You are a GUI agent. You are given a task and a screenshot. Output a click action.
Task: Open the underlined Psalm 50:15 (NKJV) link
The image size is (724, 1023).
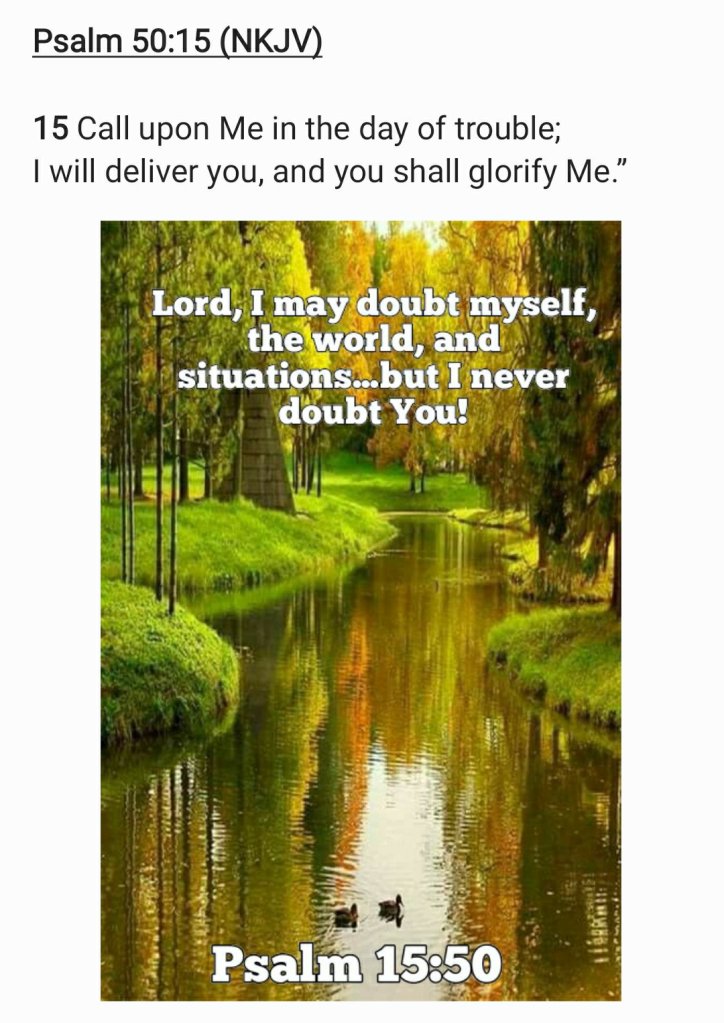pyautogui.click(x=177, y=43)
